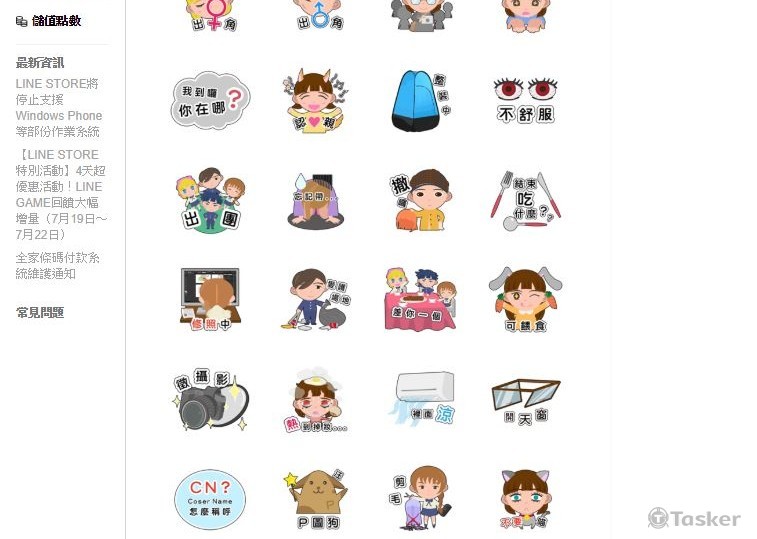The height and width of the screenshot is (539, 757).
Task: Preview the 開天窗 sticker
Action: (526, 399)
